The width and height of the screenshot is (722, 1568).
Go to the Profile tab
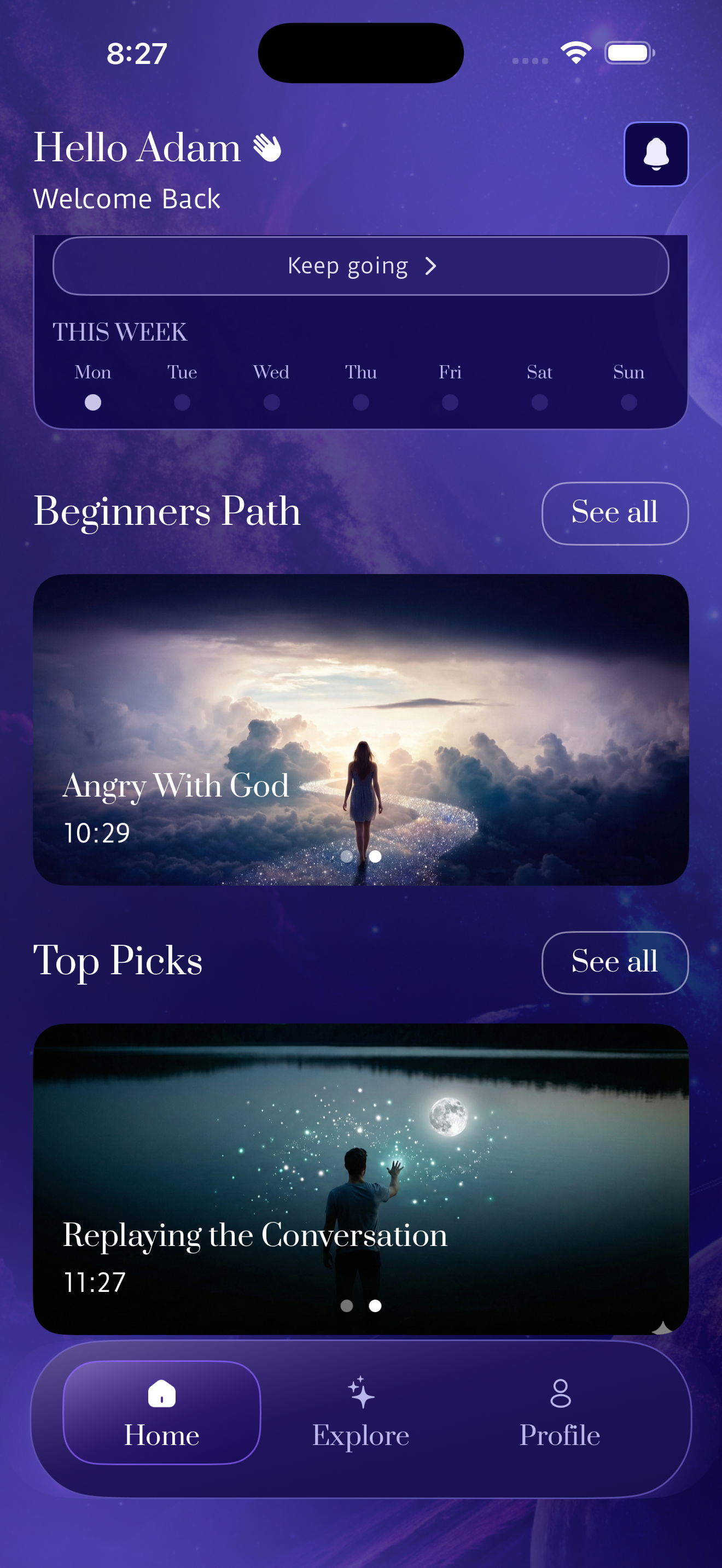click(x=560, y=1413)
